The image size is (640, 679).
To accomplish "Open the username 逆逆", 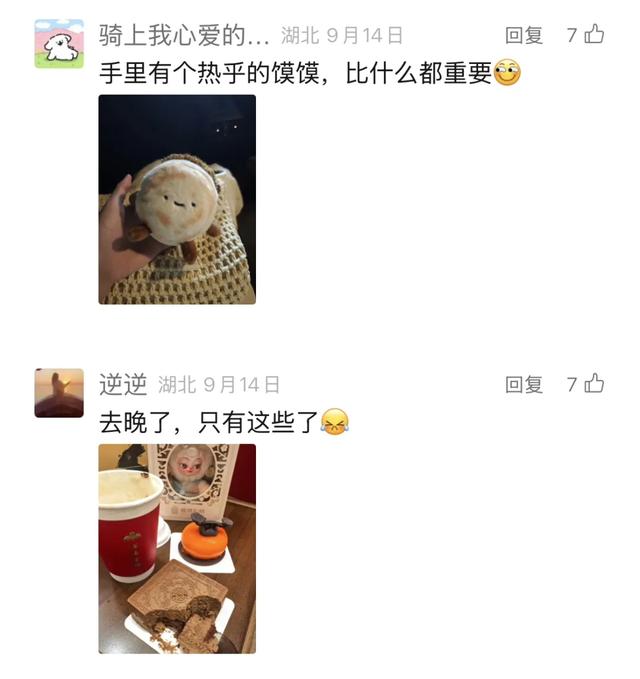I will point(123,384).
